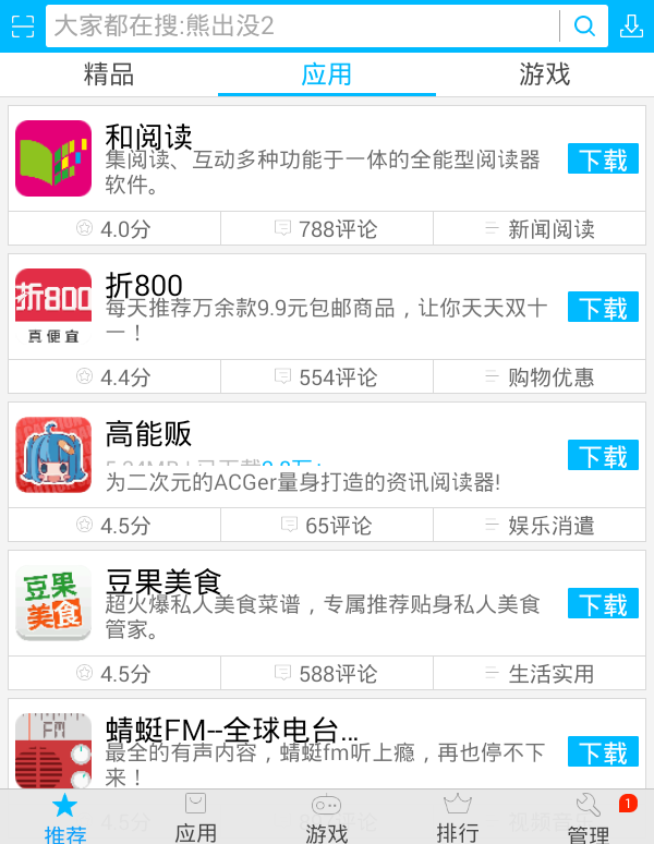The image size is (654, 844).
Task: Open the downloads icon
Action: (631, 26)
